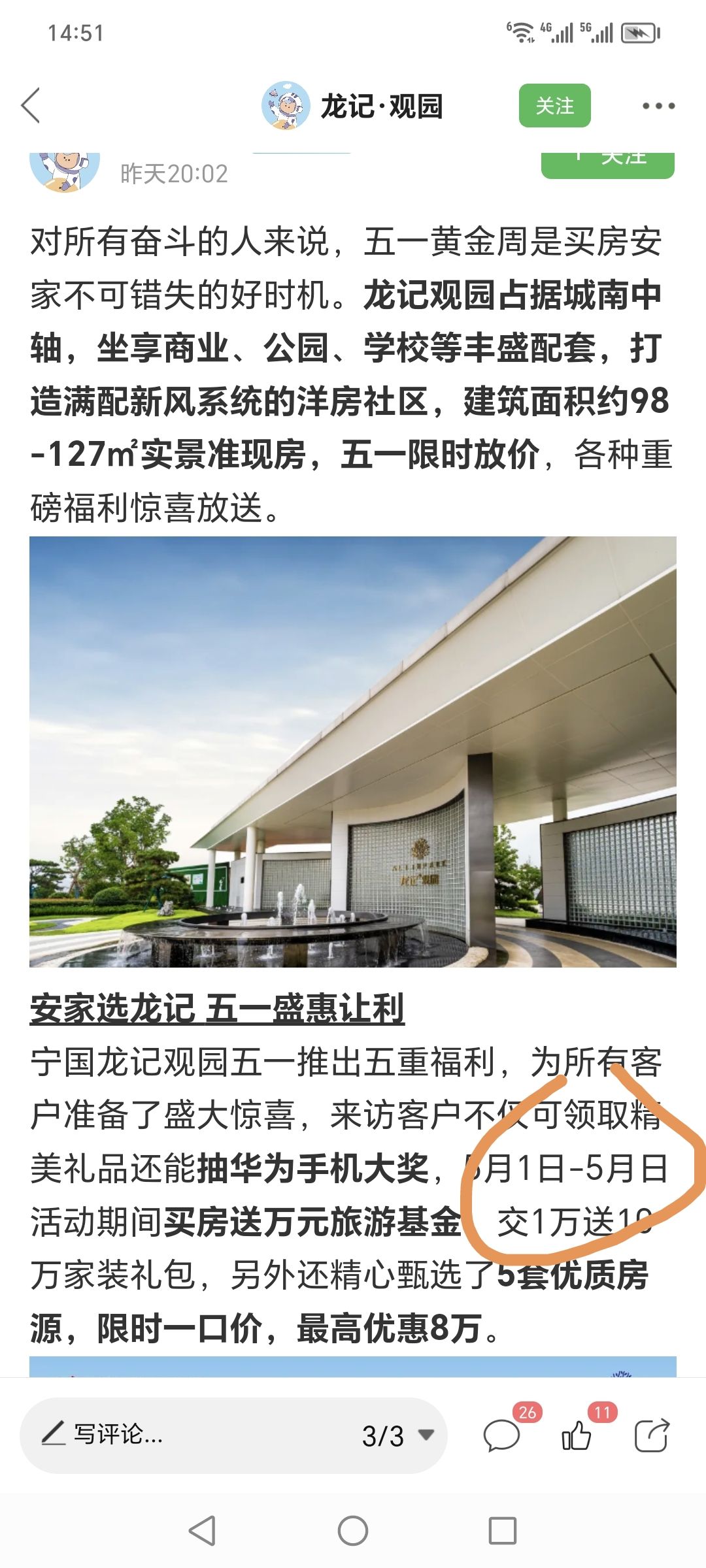Go back using the top-left arrow

pyautogui.click(x=31, y=105)
